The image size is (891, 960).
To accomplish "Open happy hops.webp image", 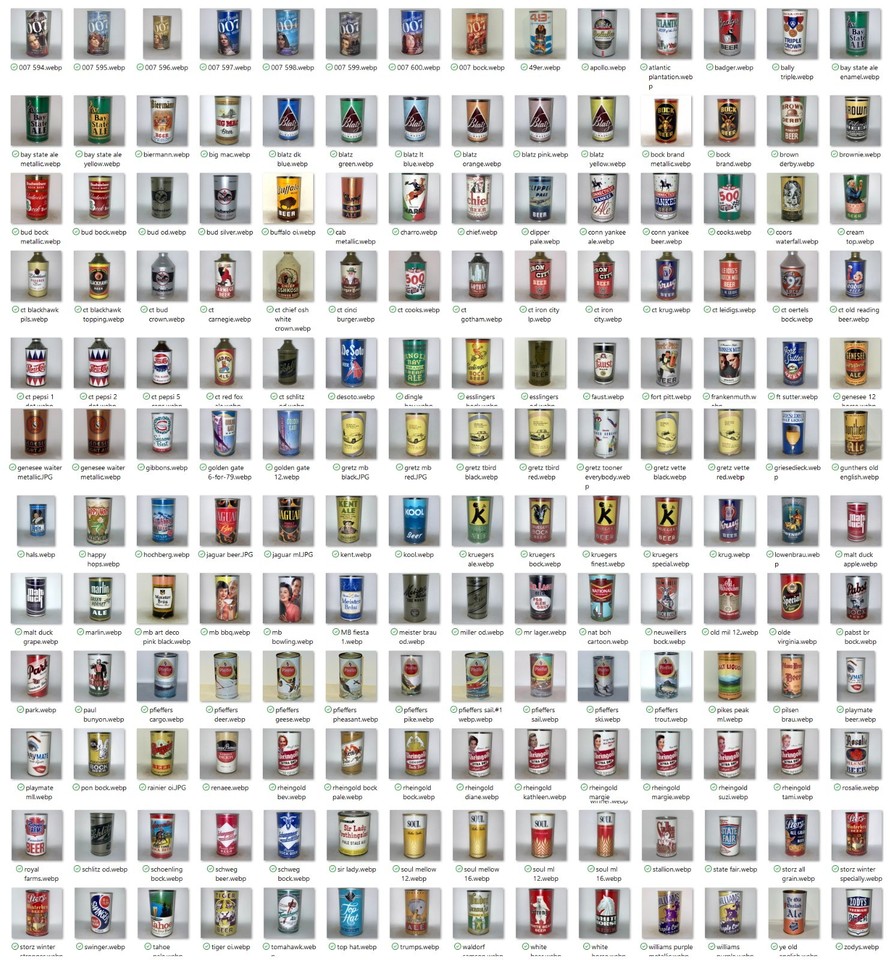I will [99, 520].
